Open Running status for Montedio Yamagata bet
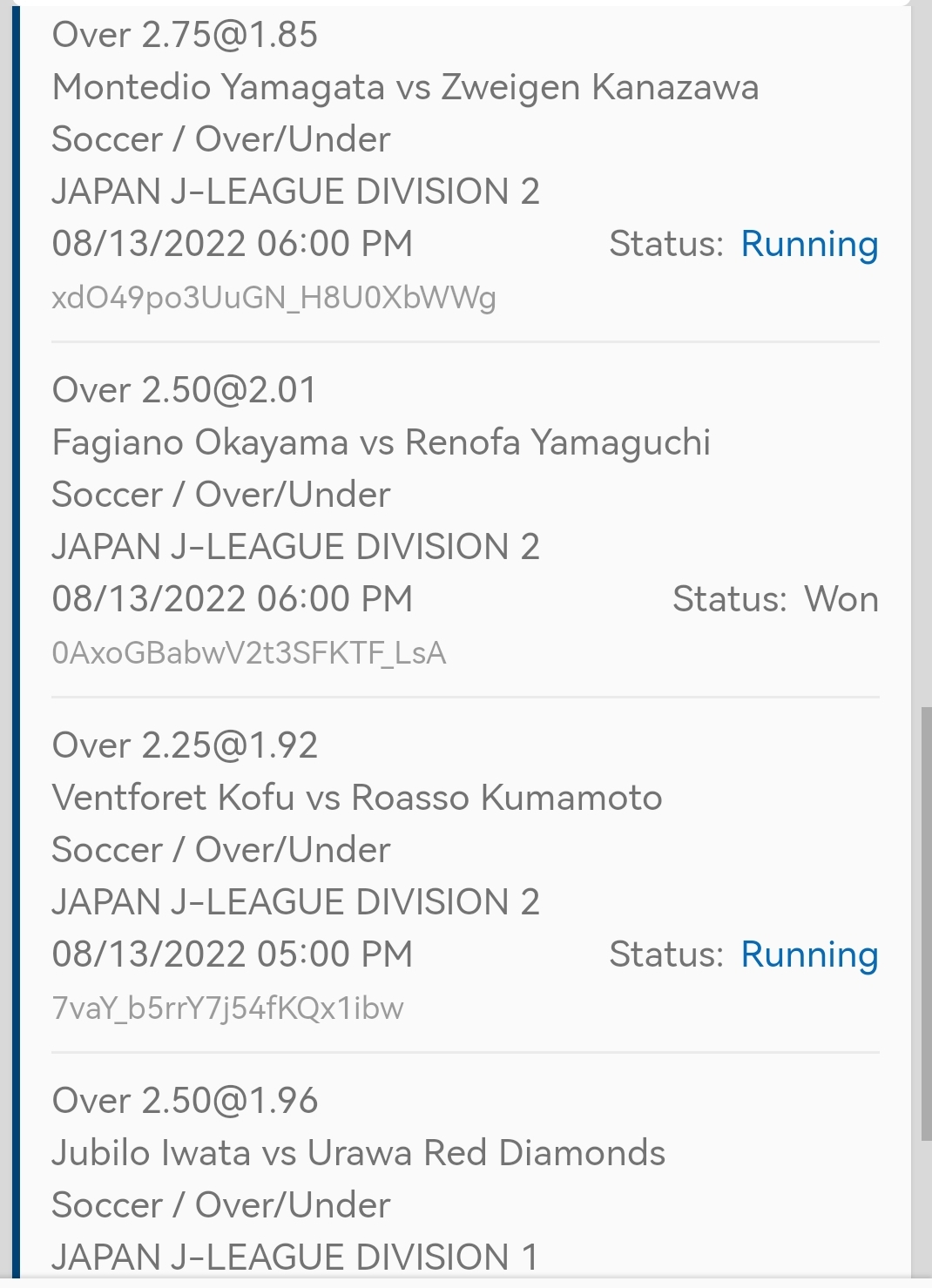 pyautogui.click(x=808, y=244)
